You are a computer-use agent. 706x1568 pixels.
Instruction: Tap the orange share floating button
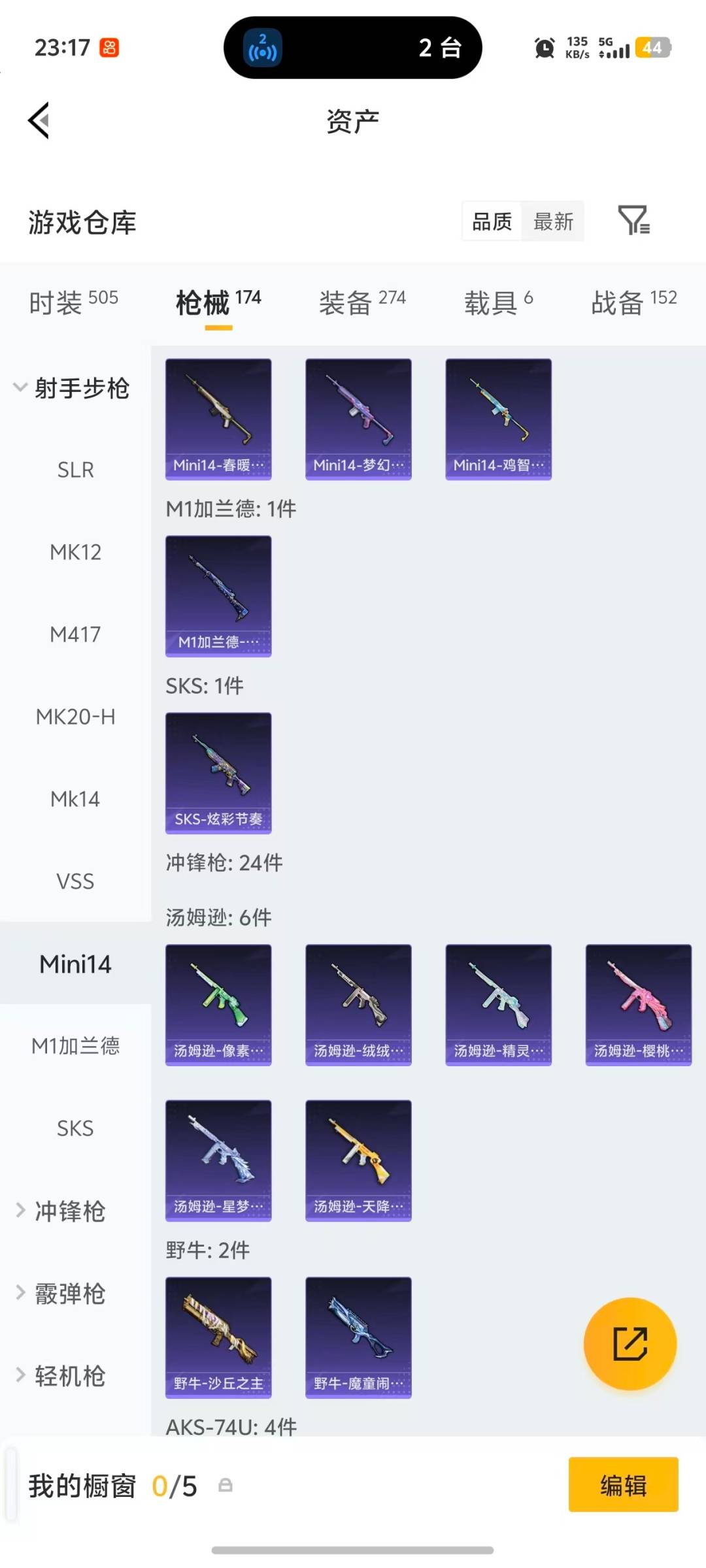click(x=630, y=1343)
